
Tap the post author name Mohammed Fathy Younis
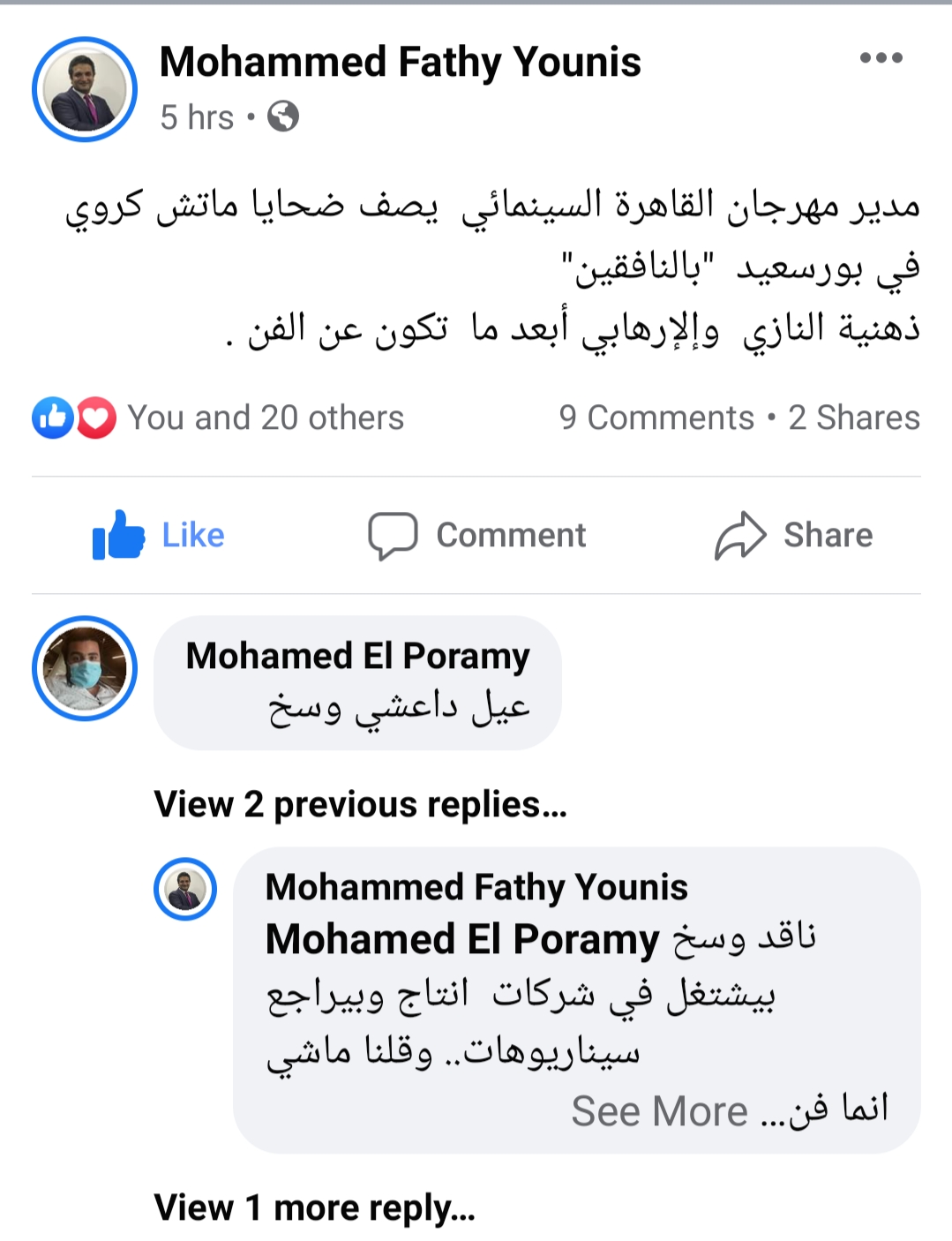(400, 62)
